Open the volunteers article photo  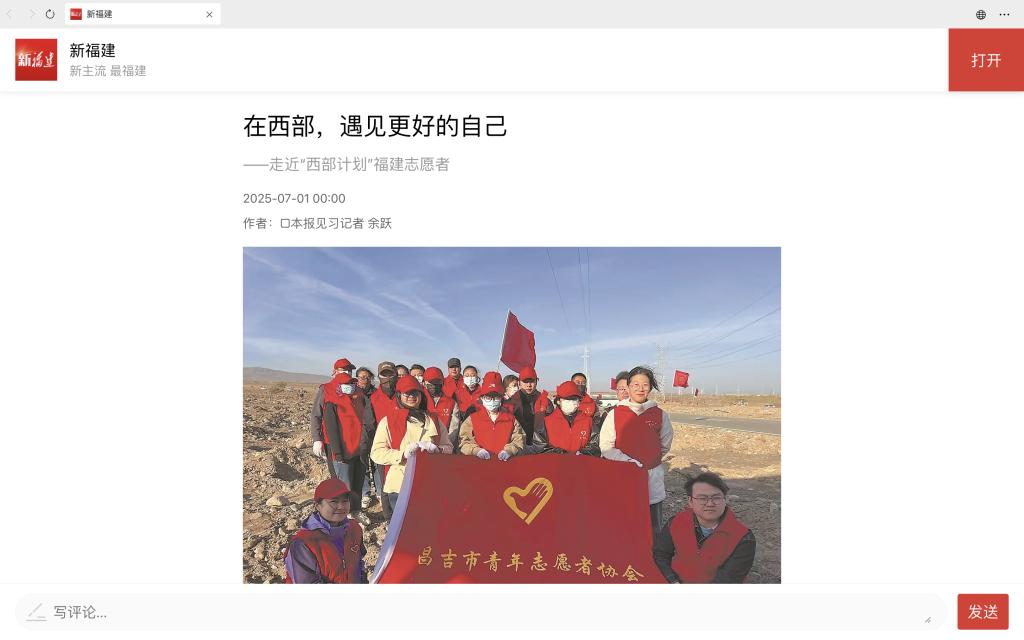[511, 414]
